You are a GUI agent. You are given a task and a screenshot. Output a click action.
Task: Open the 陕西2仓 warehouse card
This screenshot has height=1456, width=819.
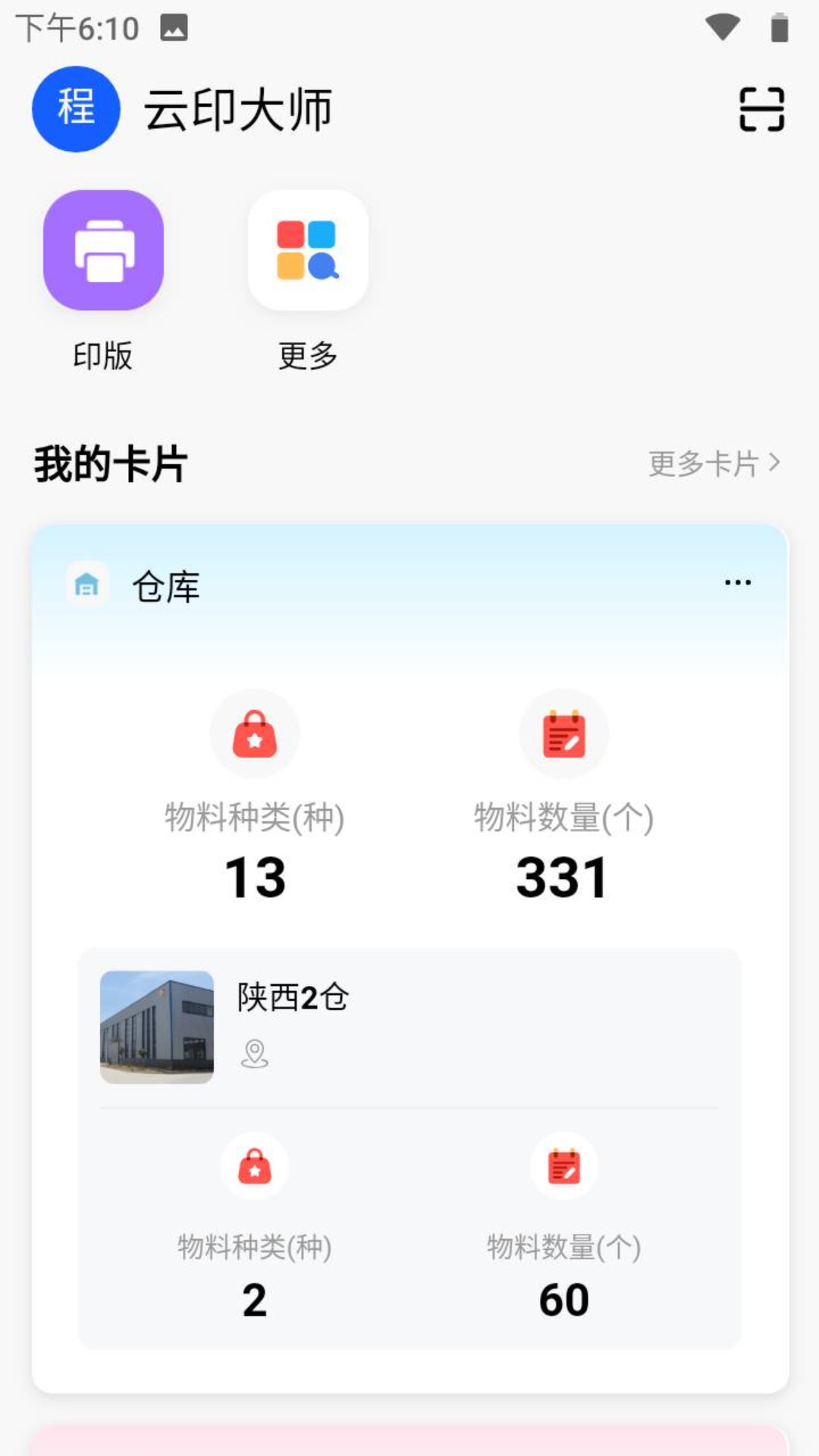(x=409, y=1027)
